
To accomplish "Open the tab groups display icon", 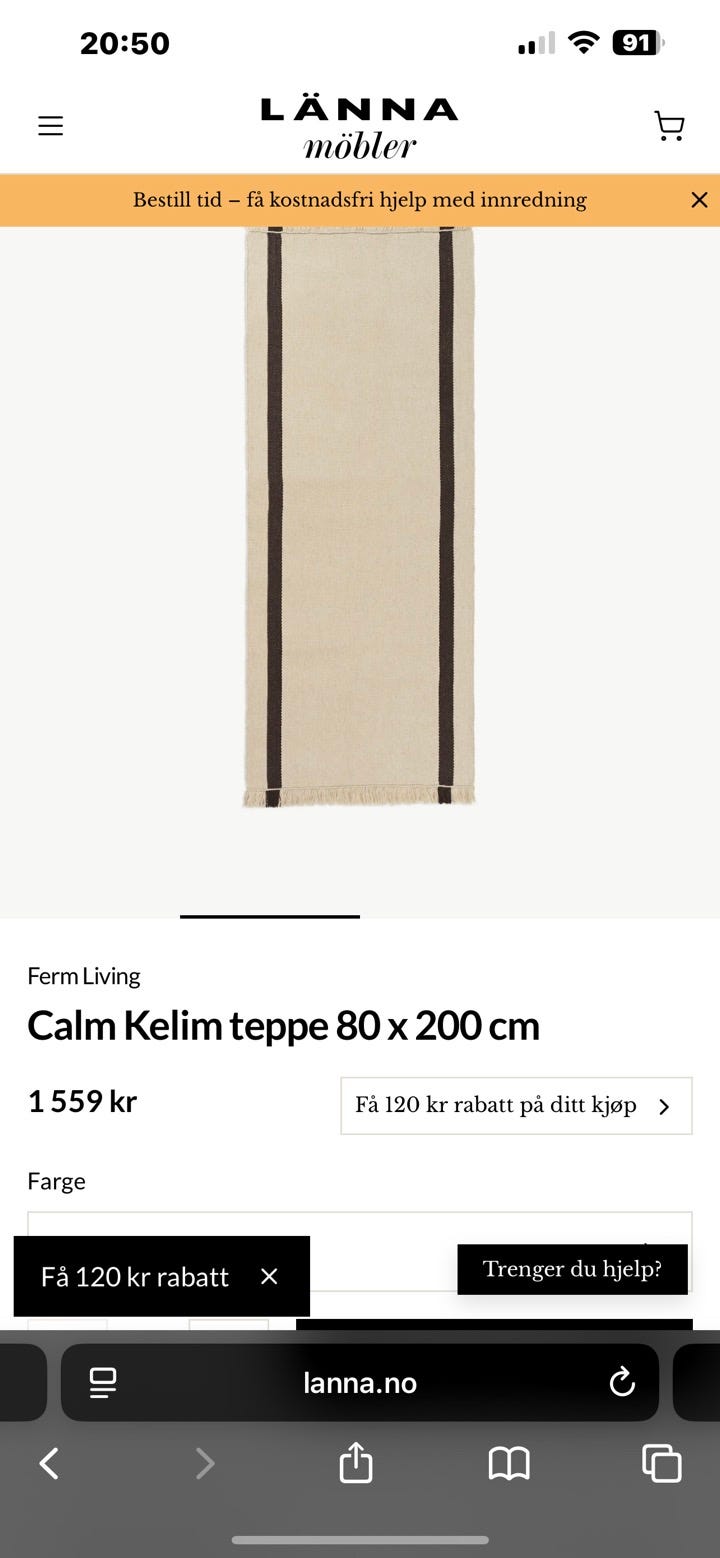I will pos(102,1383).
